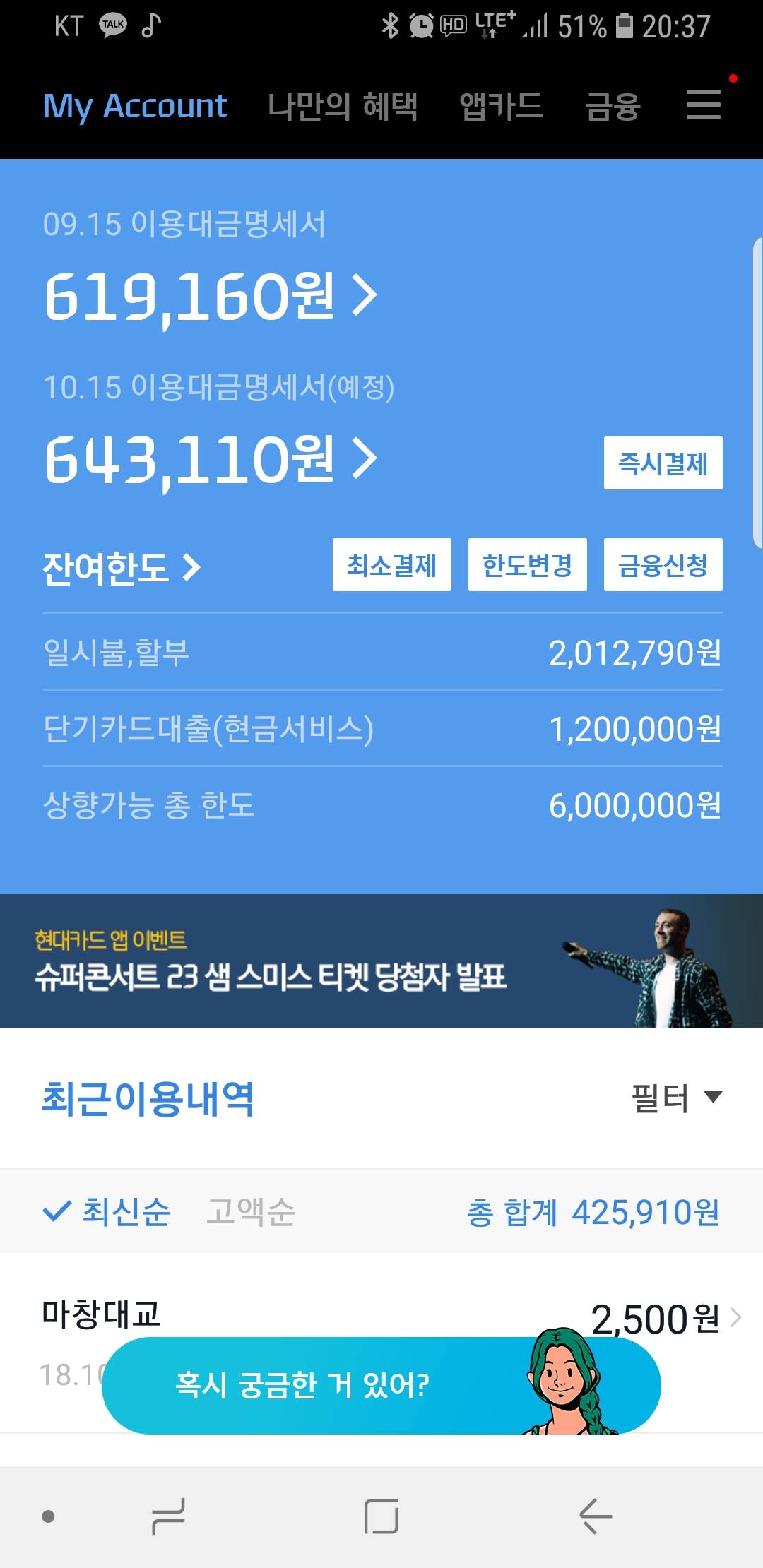763x1568 pixels.
Task: View 잔여한도 details
Action: pos(122,567)
